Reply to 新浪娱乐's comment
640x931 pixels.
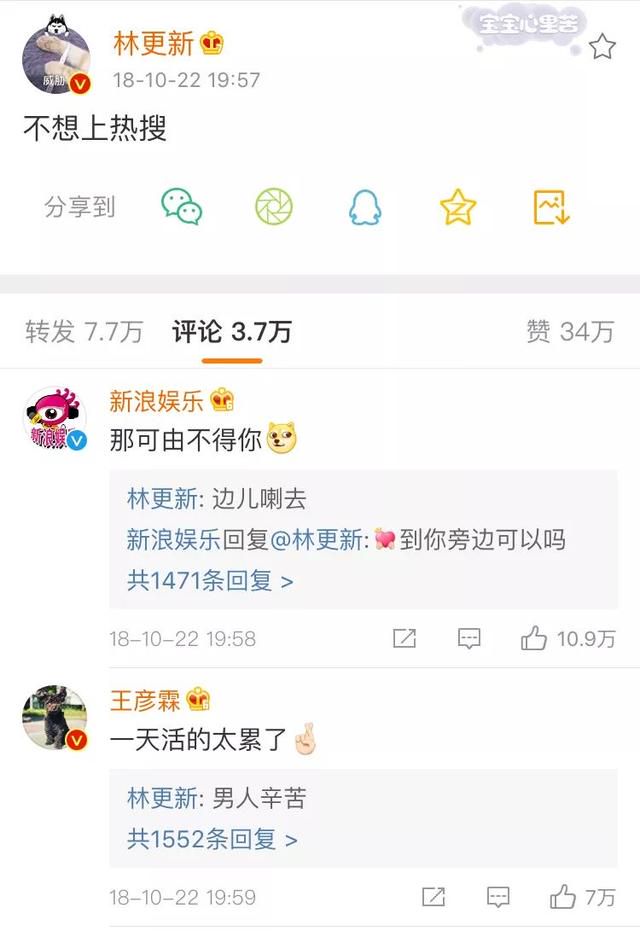(468, 638)
